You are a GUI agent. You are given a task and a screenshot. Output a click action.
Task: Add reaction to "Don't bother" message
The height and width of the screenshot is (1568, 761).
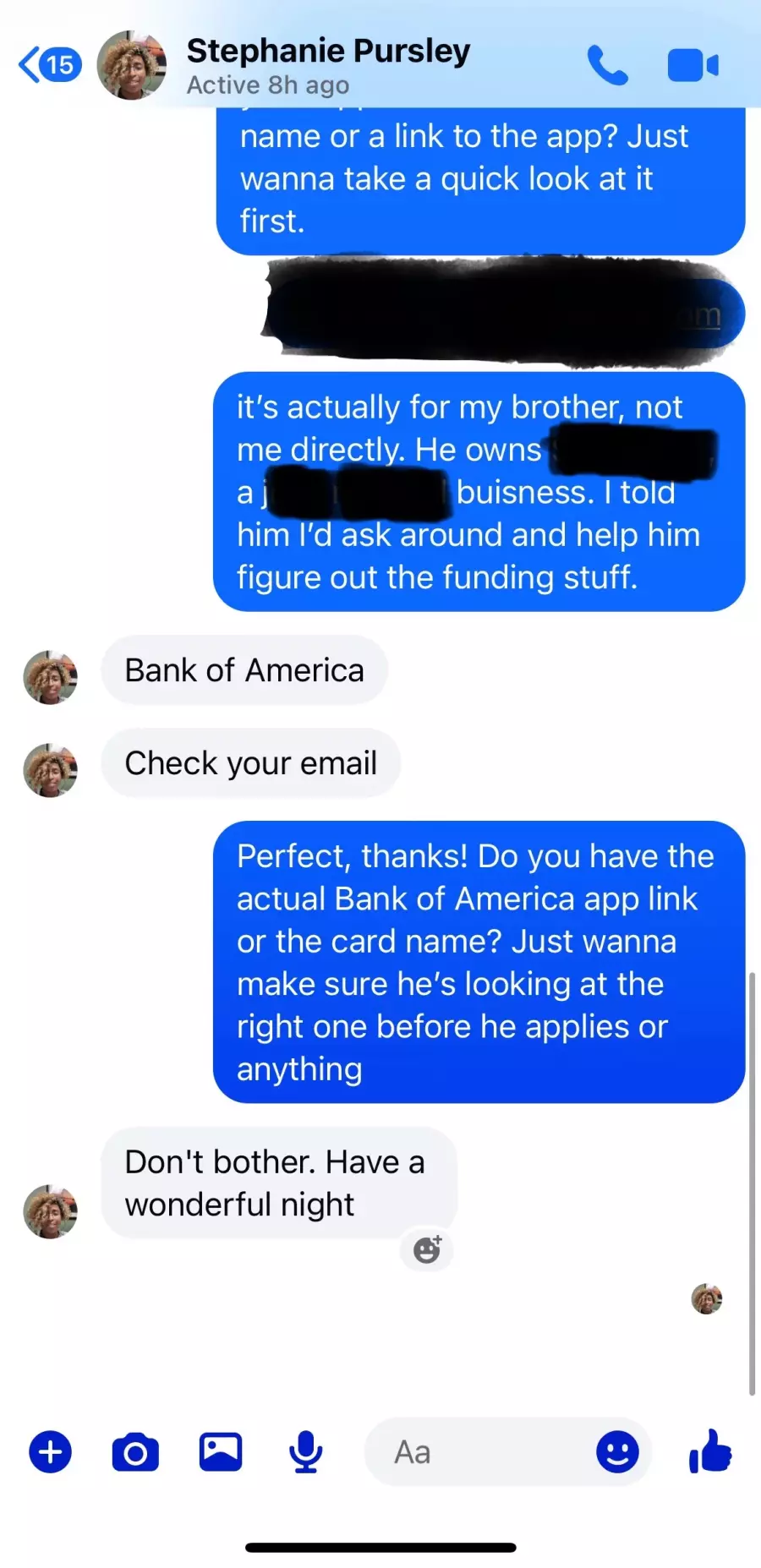tap(427, 1249)
